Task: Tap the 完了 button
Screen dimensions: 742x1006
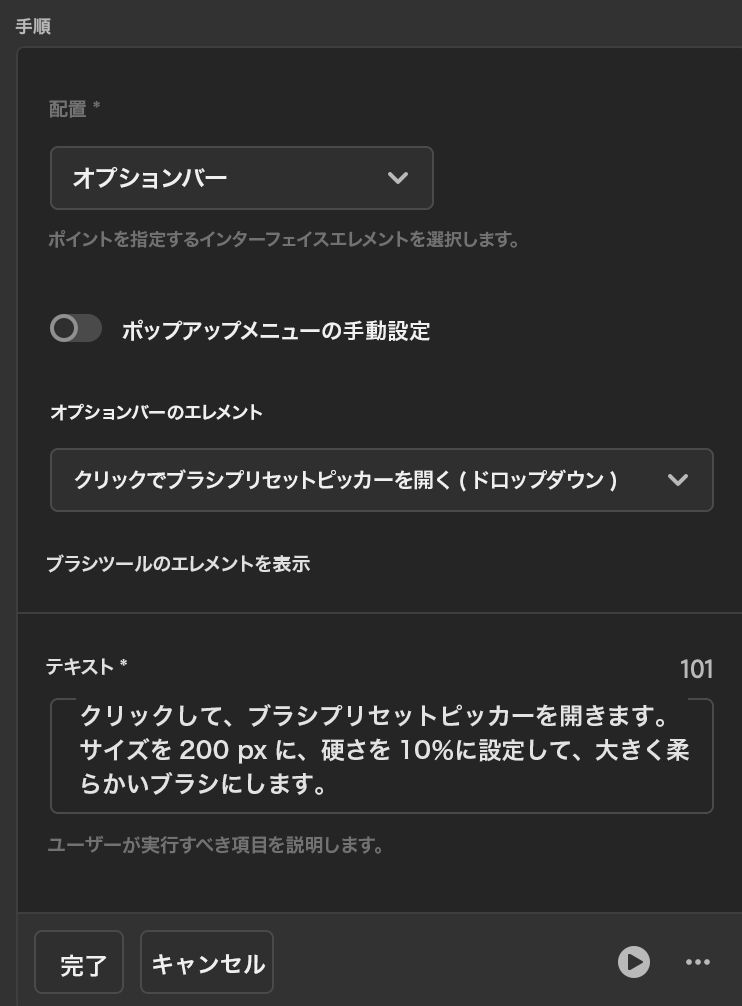Action: (x=80, y=964)
